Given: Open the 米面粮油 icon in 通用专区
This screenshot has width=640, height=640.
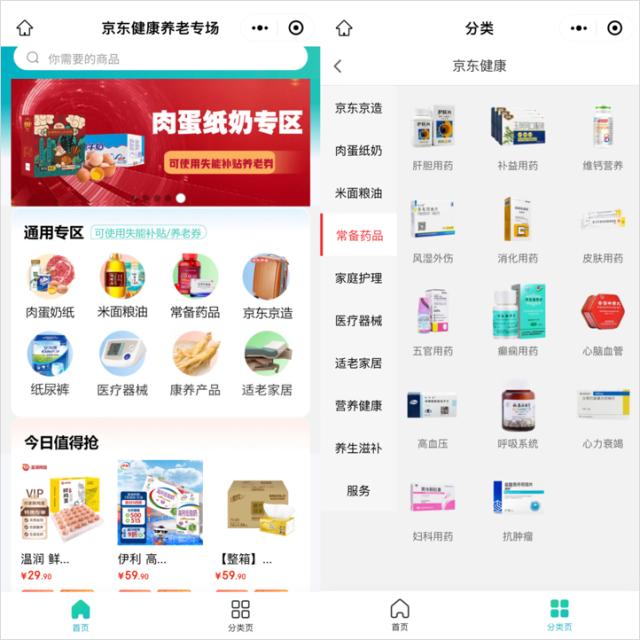Looking at the screenshot, I should [122, 285].
